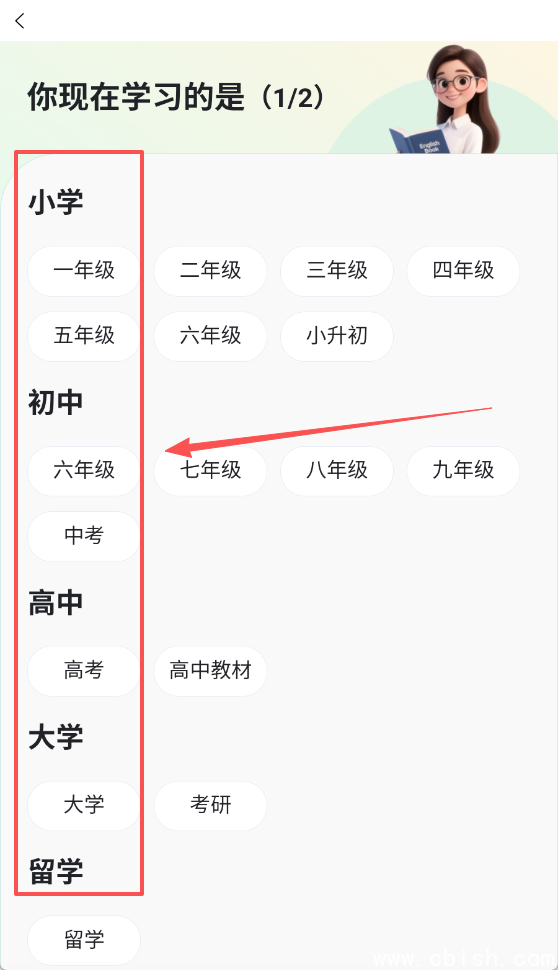
Task: Choose the 中考 option
Action: click(84, 536)
